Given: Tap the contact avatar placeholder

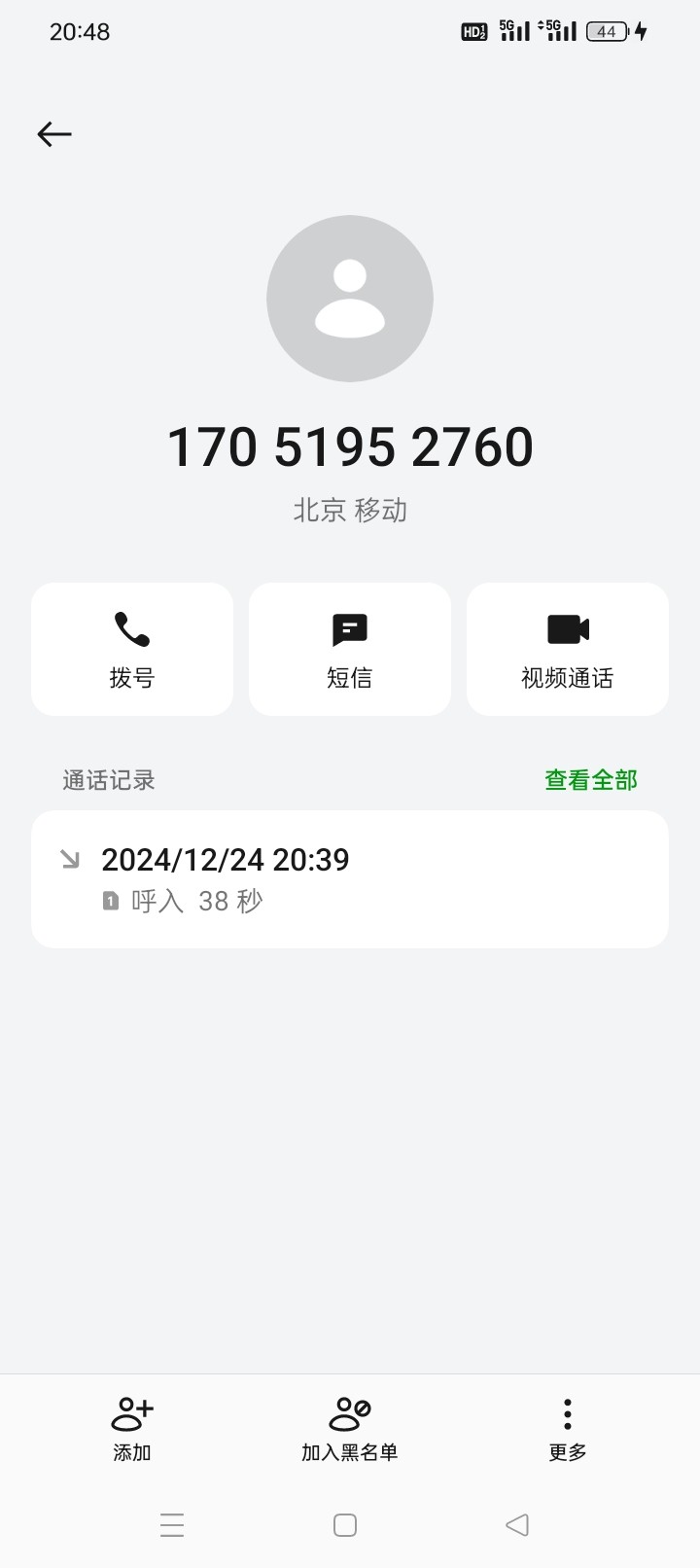Looking at the screenshot, I should (x=350, y=299).
